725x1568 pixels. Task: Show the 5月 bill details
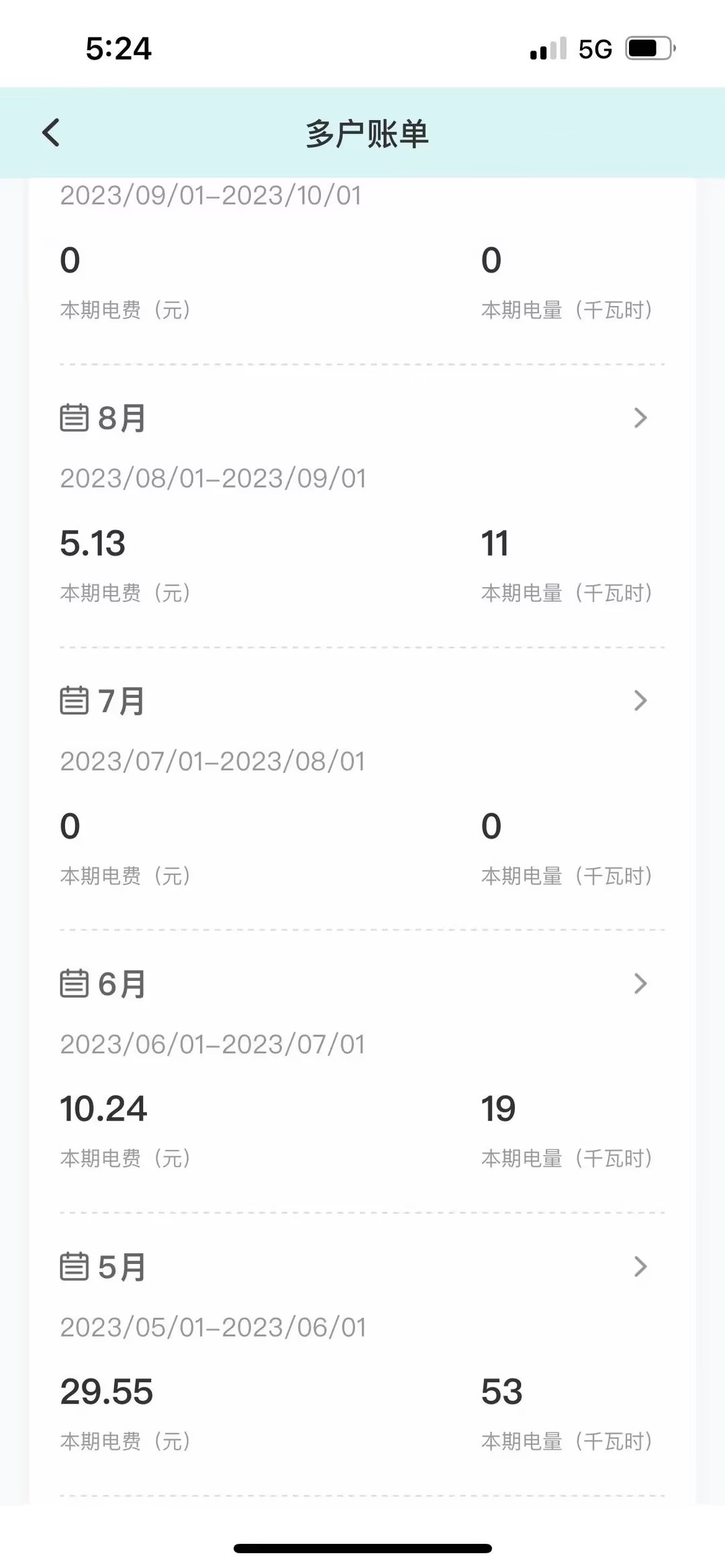(x=640, y=1267)
